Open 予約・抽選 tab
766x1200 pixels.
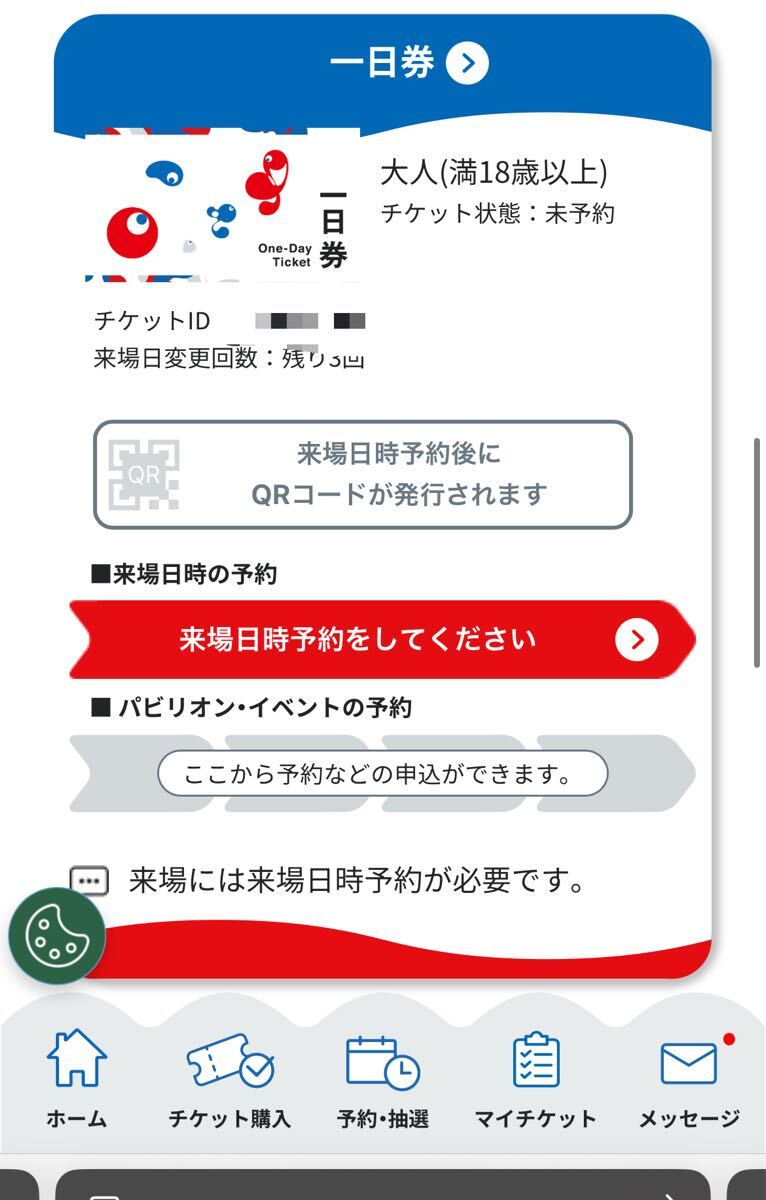point(383,1080)
